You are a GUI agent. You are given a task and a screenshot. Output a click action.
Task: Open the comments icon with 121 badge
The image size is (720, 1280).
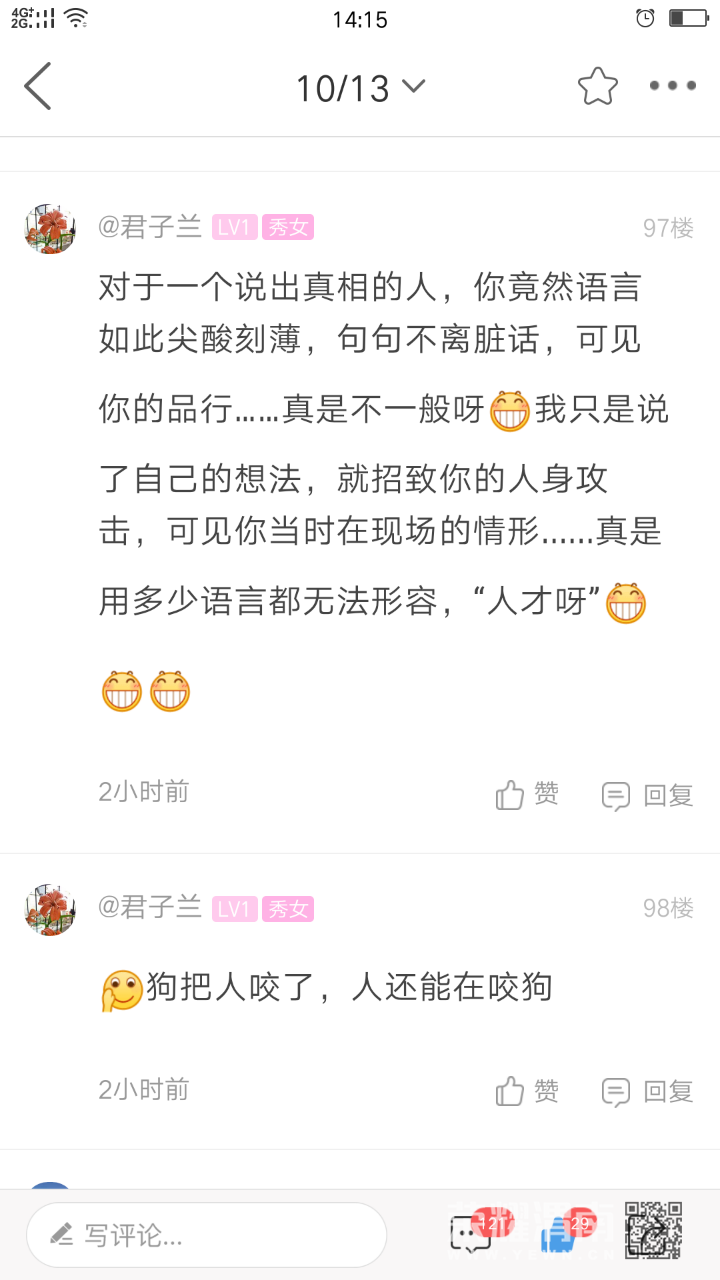point(471,1234)
